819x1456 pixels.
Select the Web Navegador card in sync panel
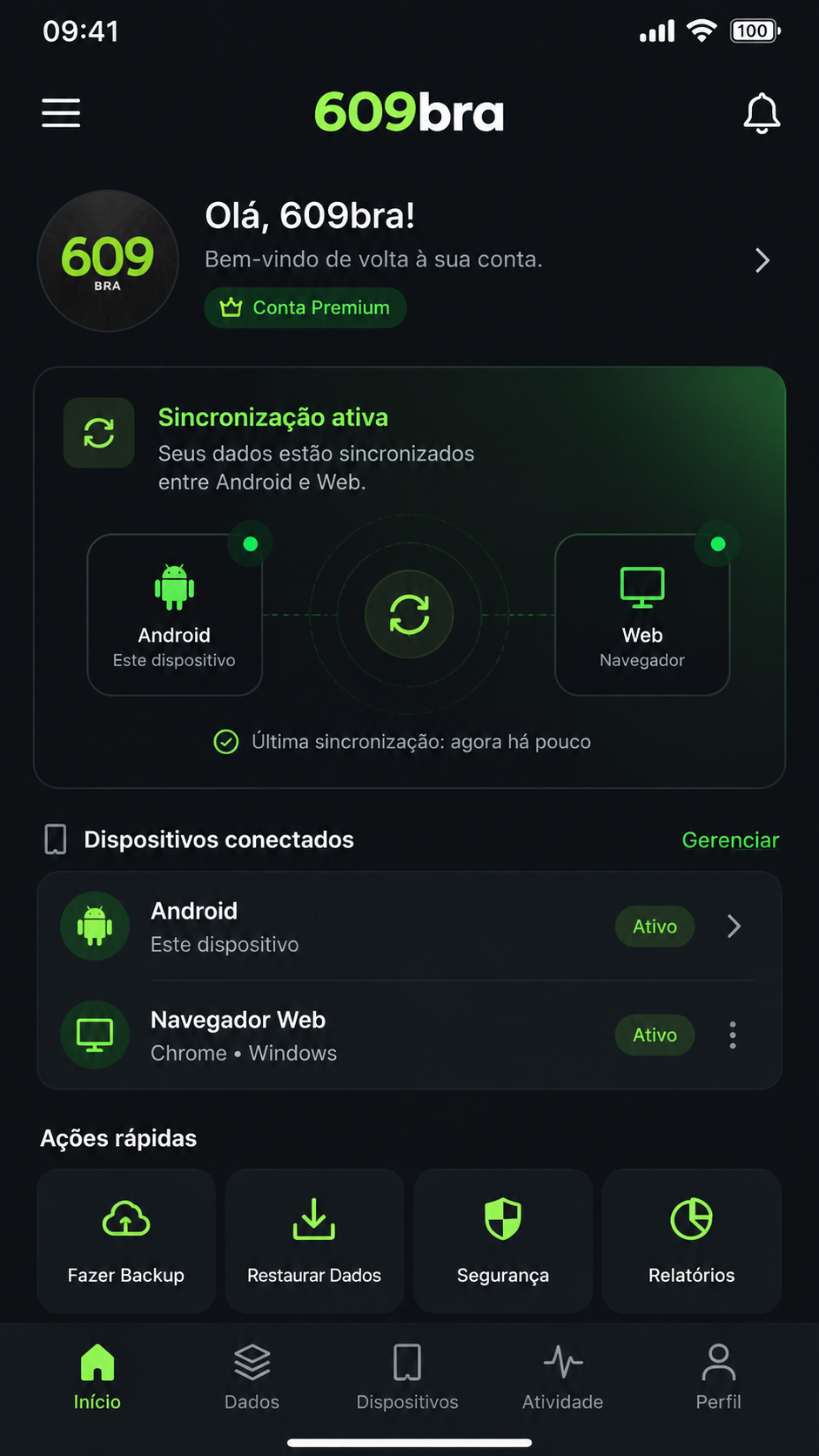click(642, 615)
